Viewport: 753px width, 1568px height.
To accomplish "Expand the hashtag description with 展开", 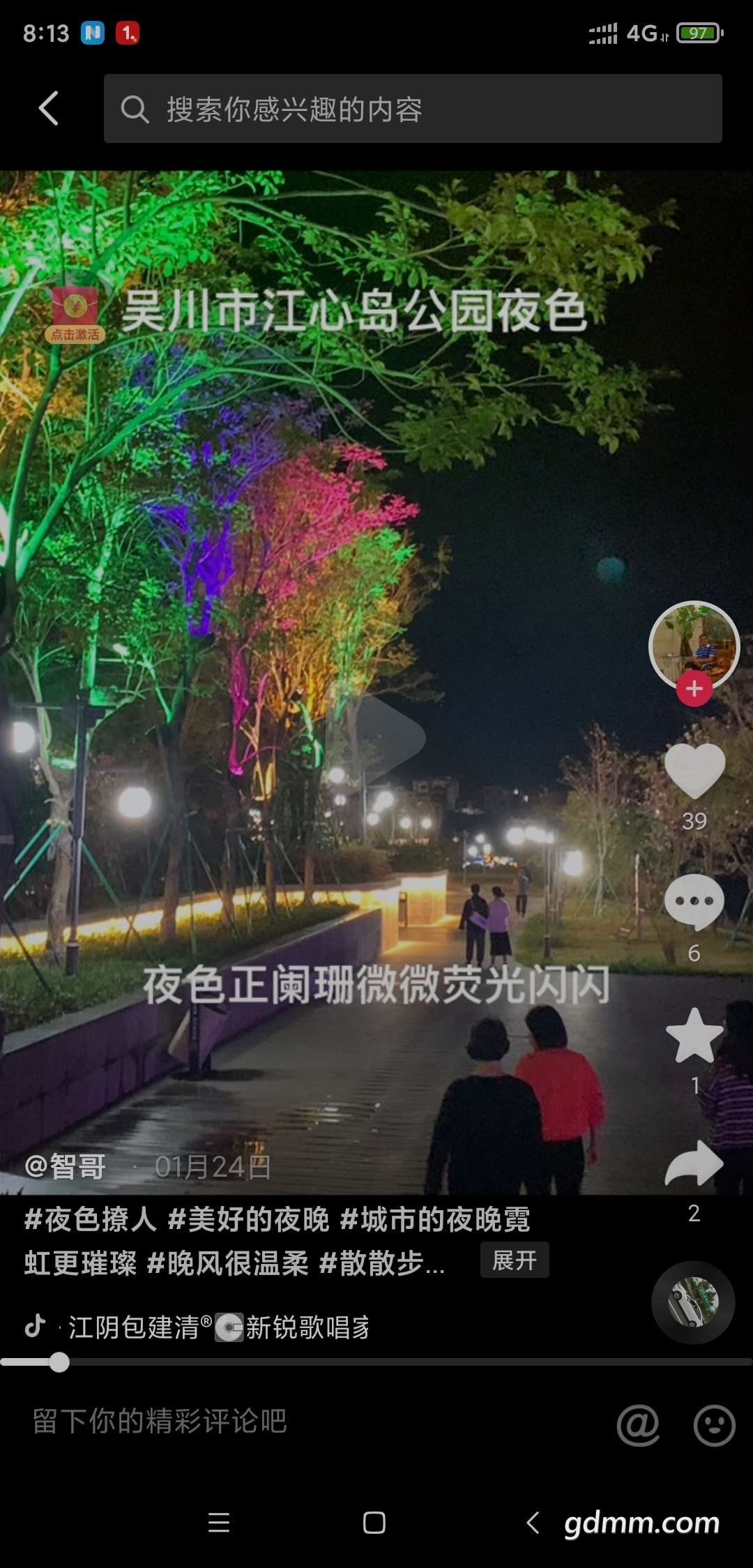I will click(515, 1260).
